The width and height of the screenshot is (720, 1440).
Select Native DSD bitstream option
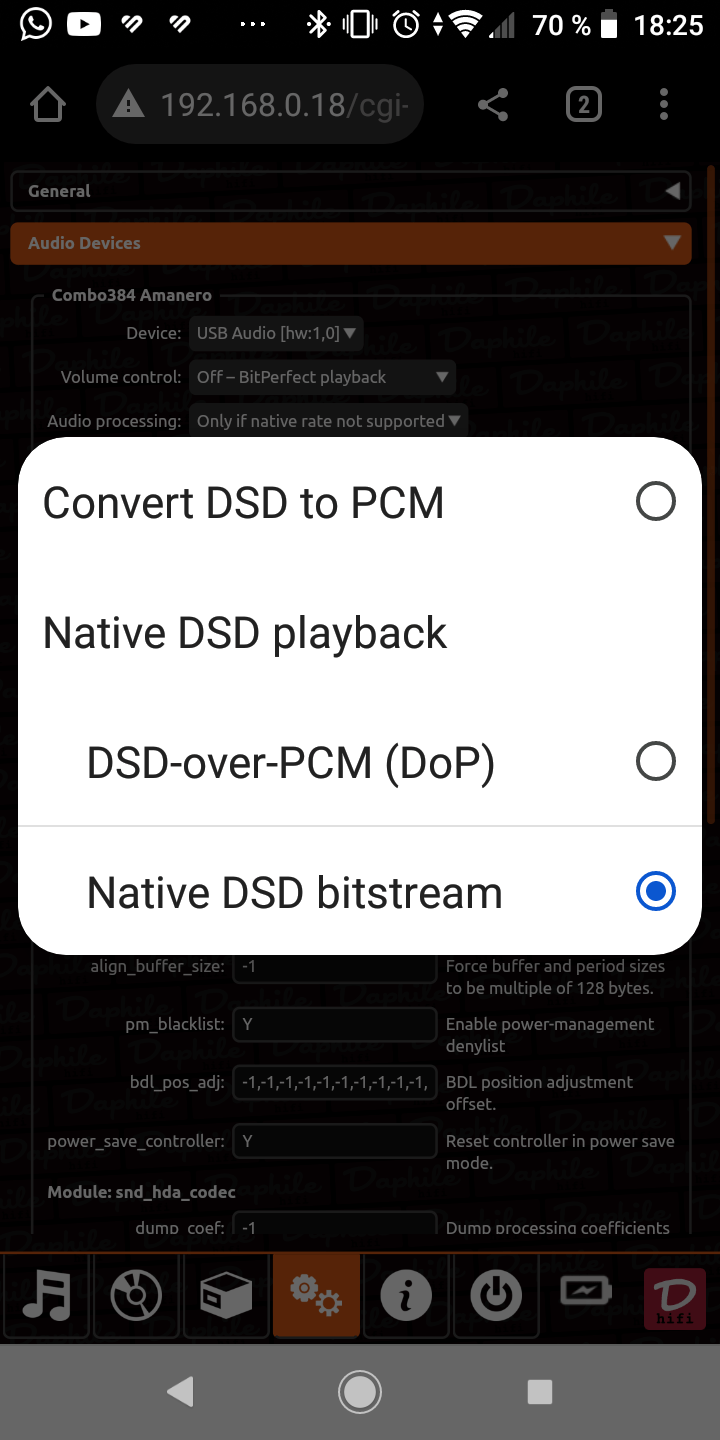pos(360,892)
